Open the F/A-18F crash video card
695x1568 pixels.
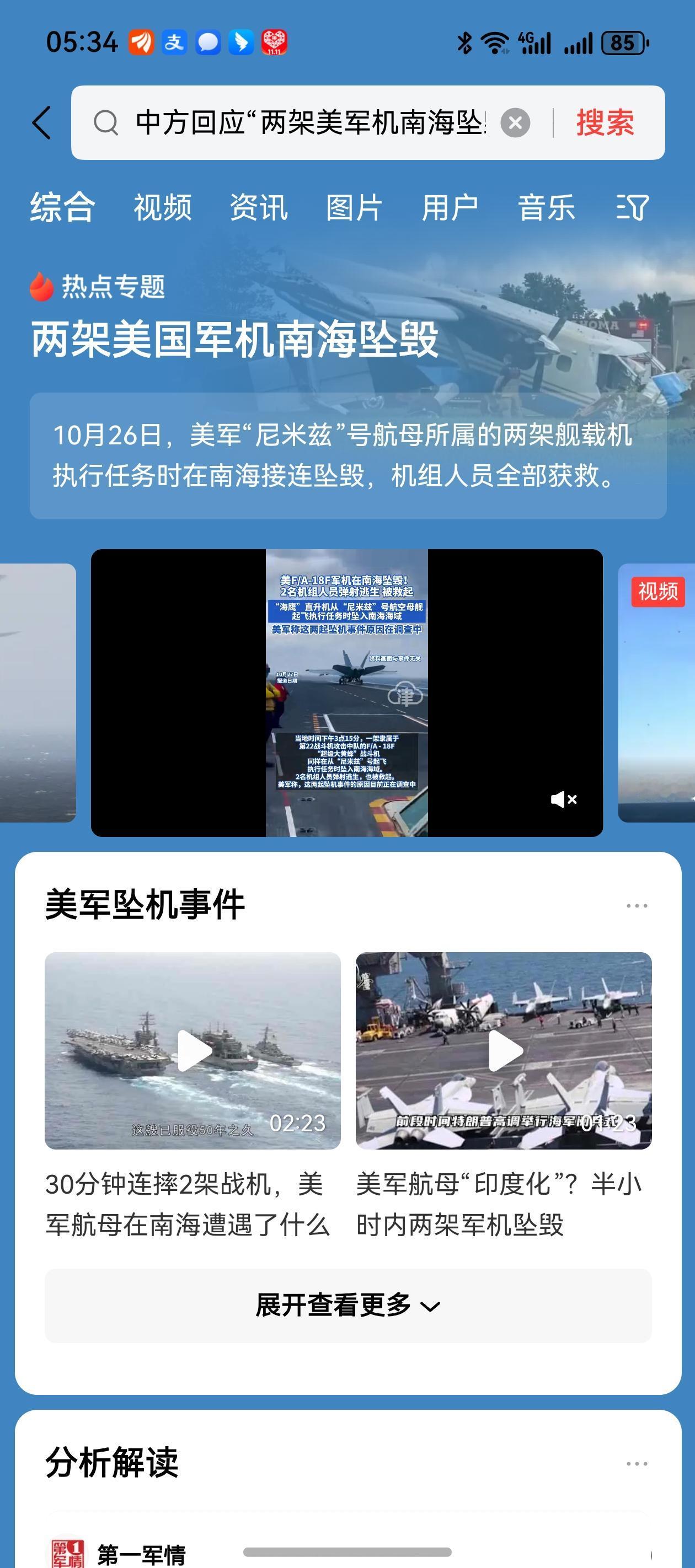pos(346,692)
